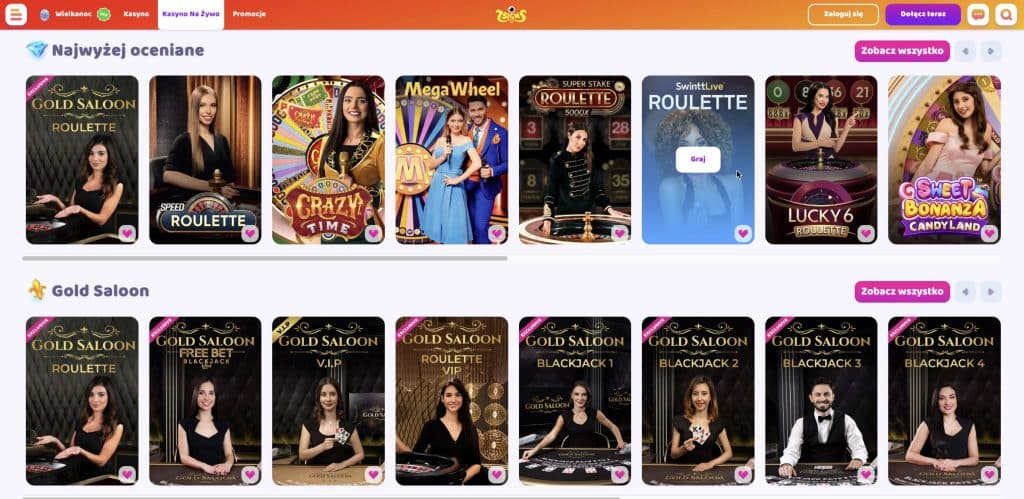Switch to the Kasyno tab
The image size is (1024, 499).
[x=137, y=15]
